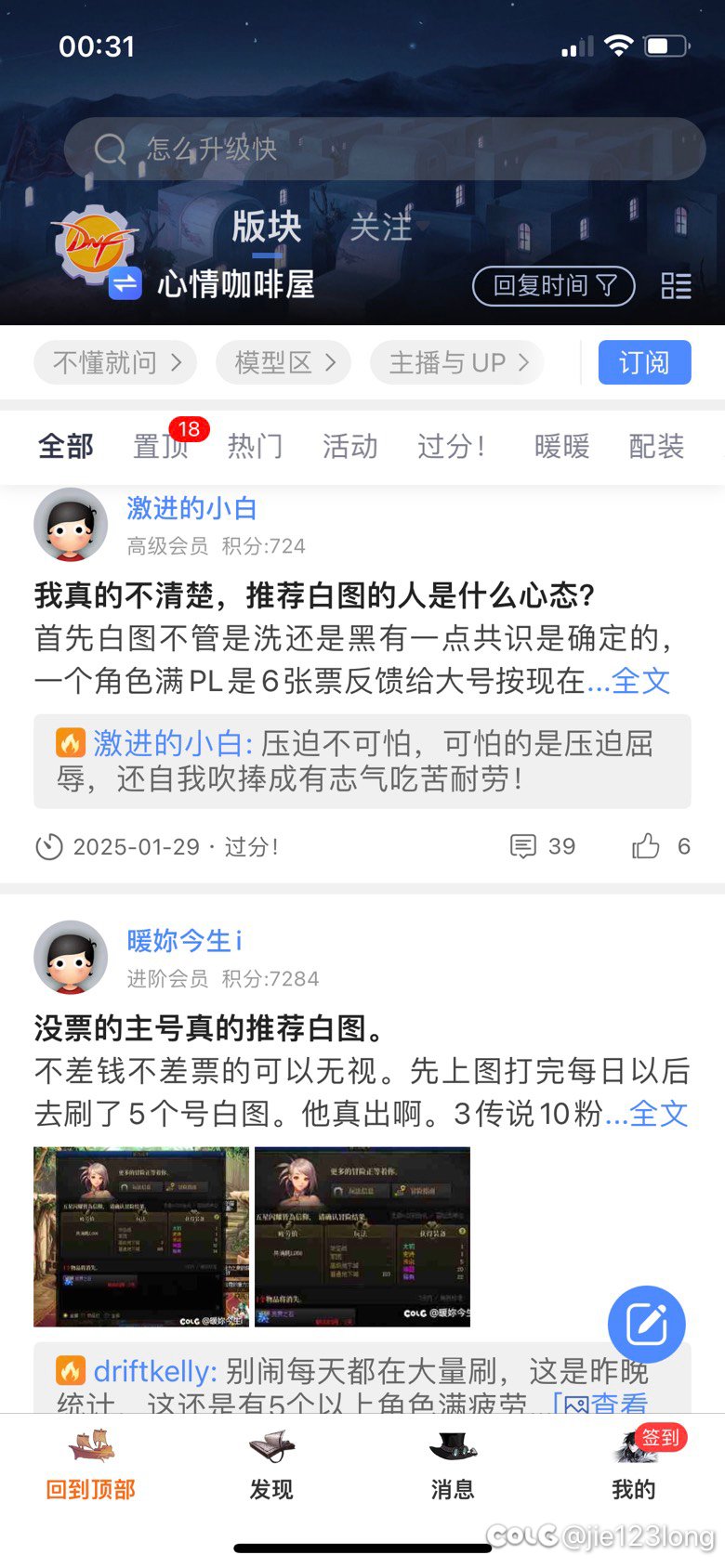Select the 暖暖 category tab
Image resolution: width=725 pixels, height=1568 pixels.
562,446
